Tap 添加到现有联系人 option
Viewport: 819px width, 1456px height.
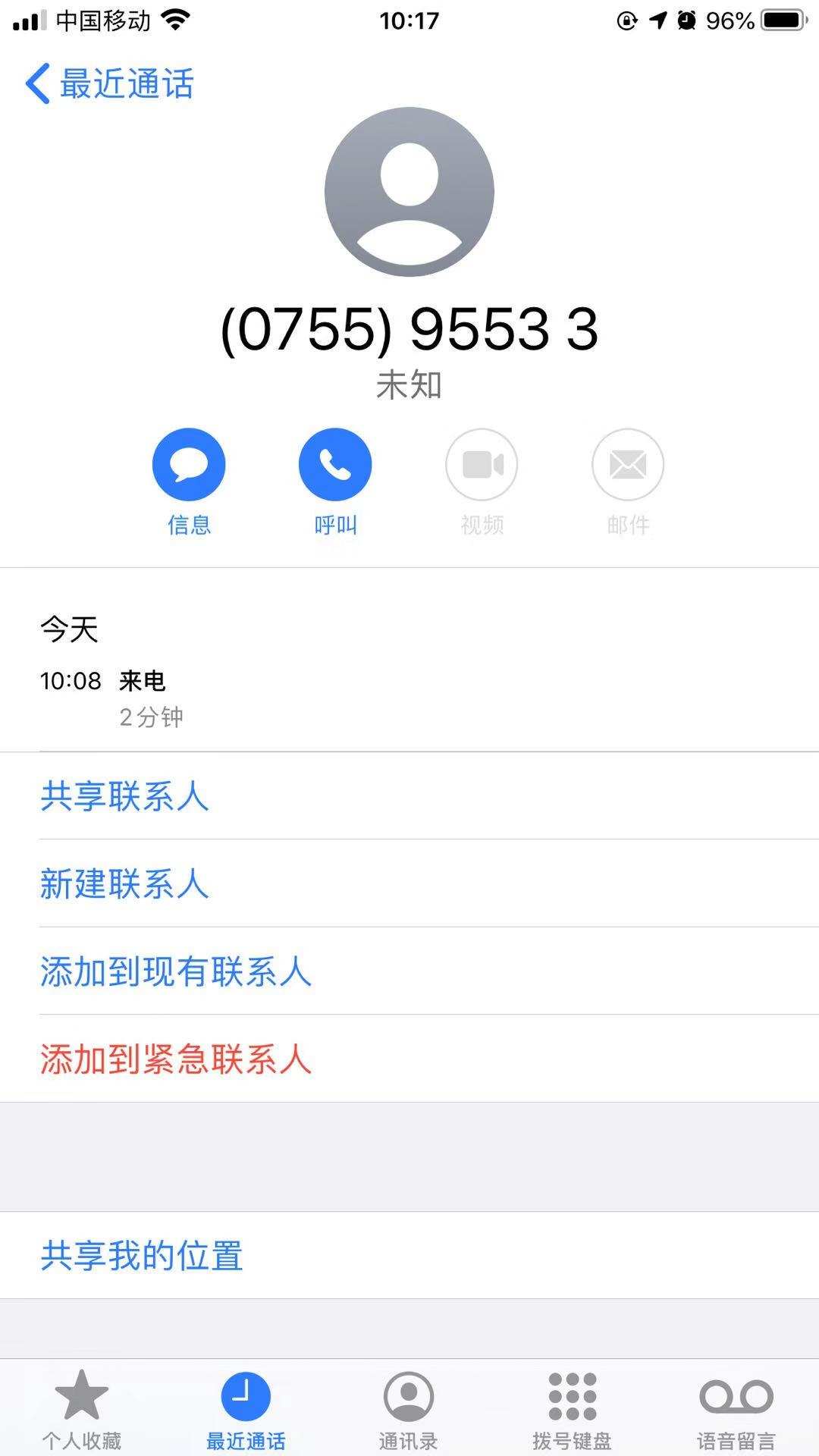pyautogui.click(x=175, y=974)
